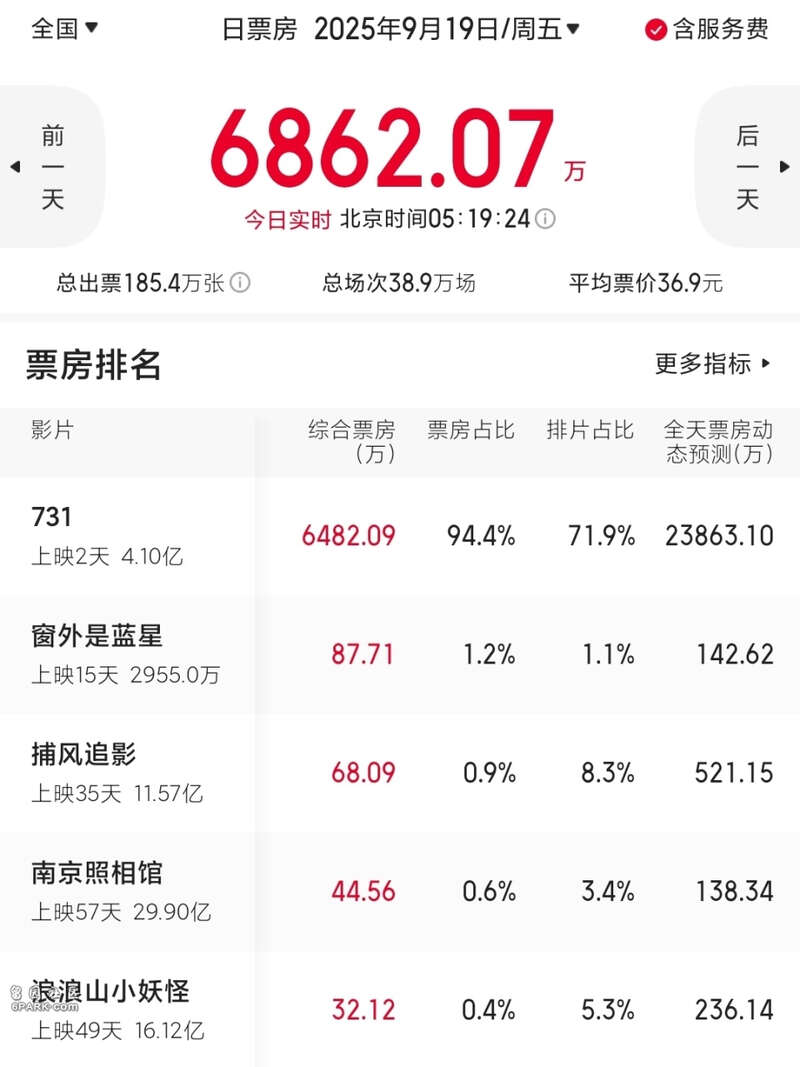This screenshot has height=1067, width=800.
Task: Tap info icon beside 北京时间
Action: [x=546, y=219]
